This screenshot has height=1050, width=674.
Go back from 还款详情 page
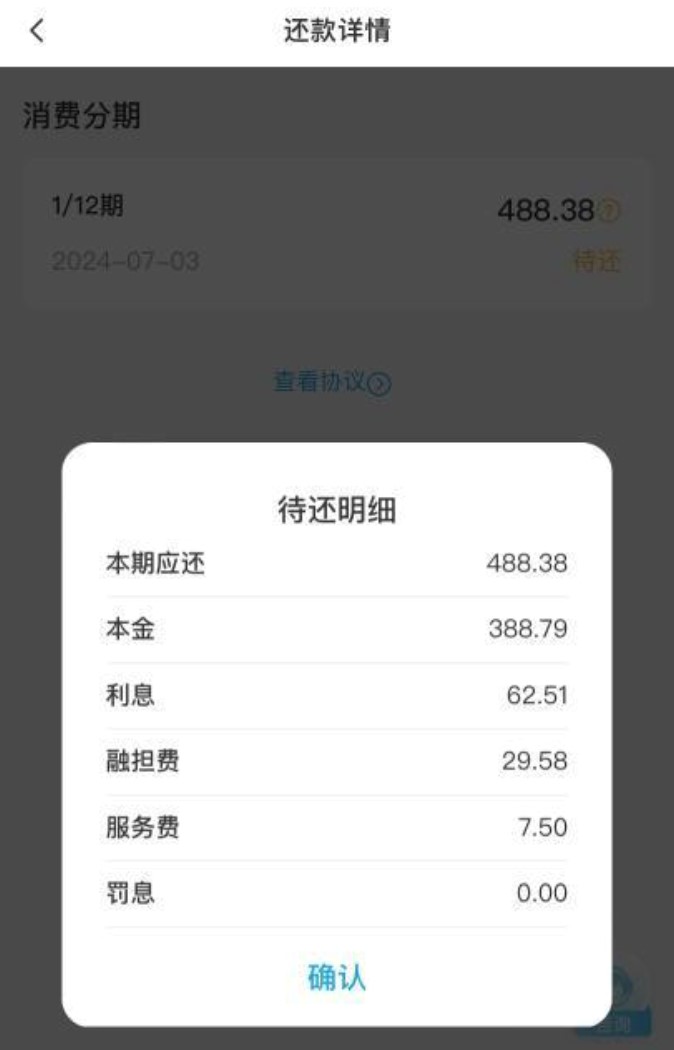point(37,31)
